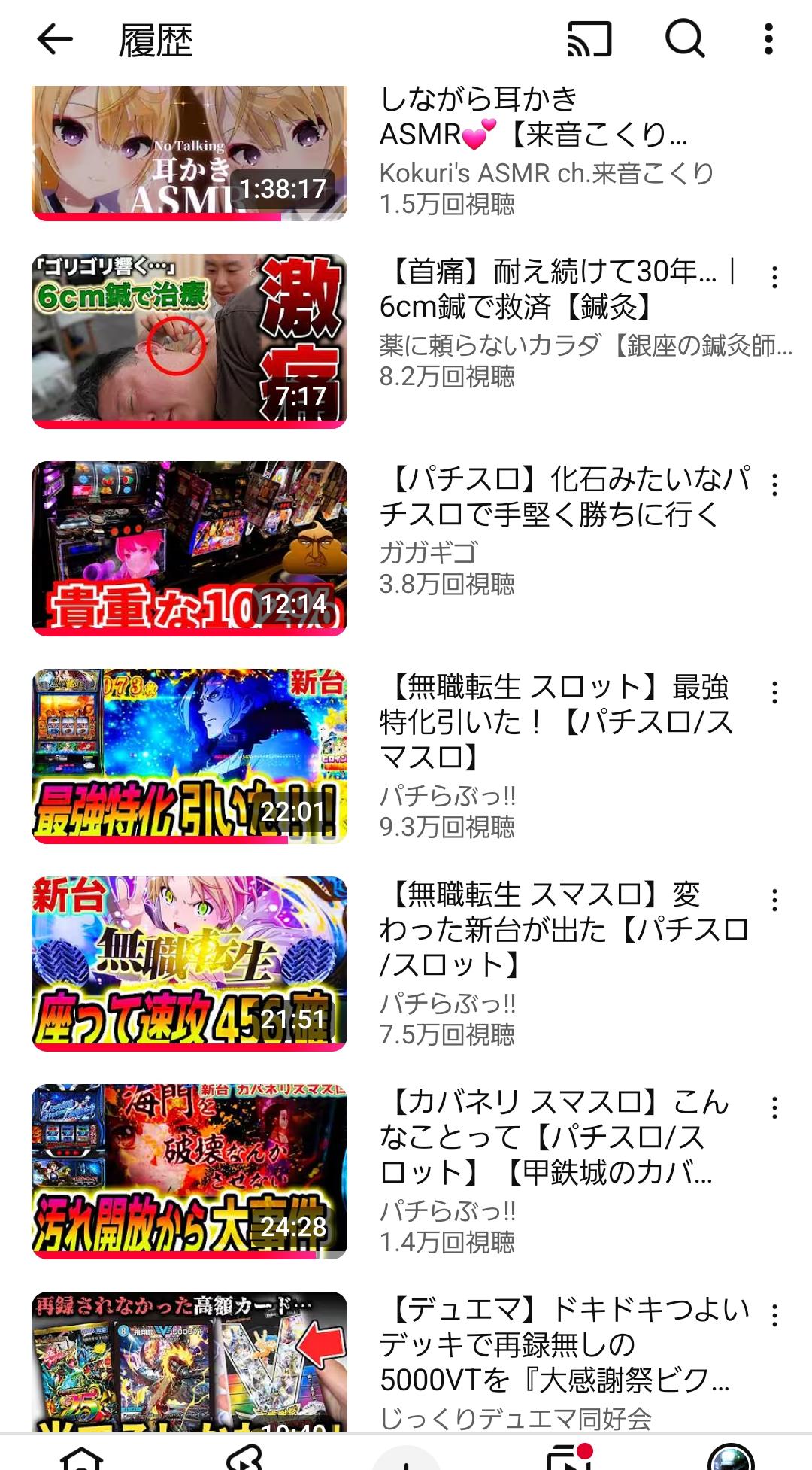The image size is (812, 1470).
Task: Open options for the 【首痛】鍼灸 video
Action: point(774,278)
